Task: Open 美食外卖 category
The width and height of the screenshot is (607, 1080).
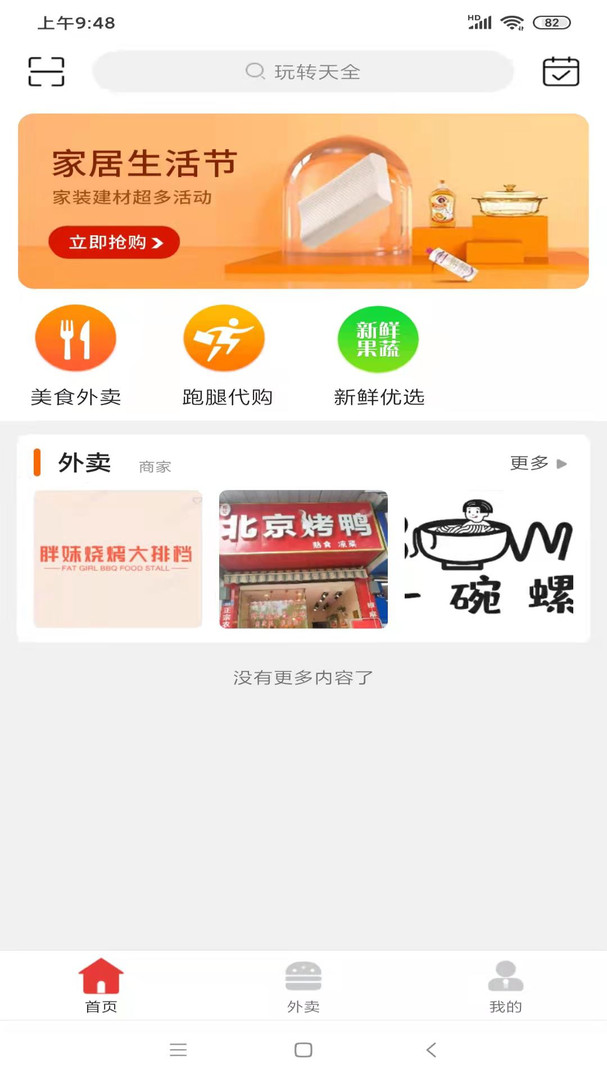Action: [76, 356]
